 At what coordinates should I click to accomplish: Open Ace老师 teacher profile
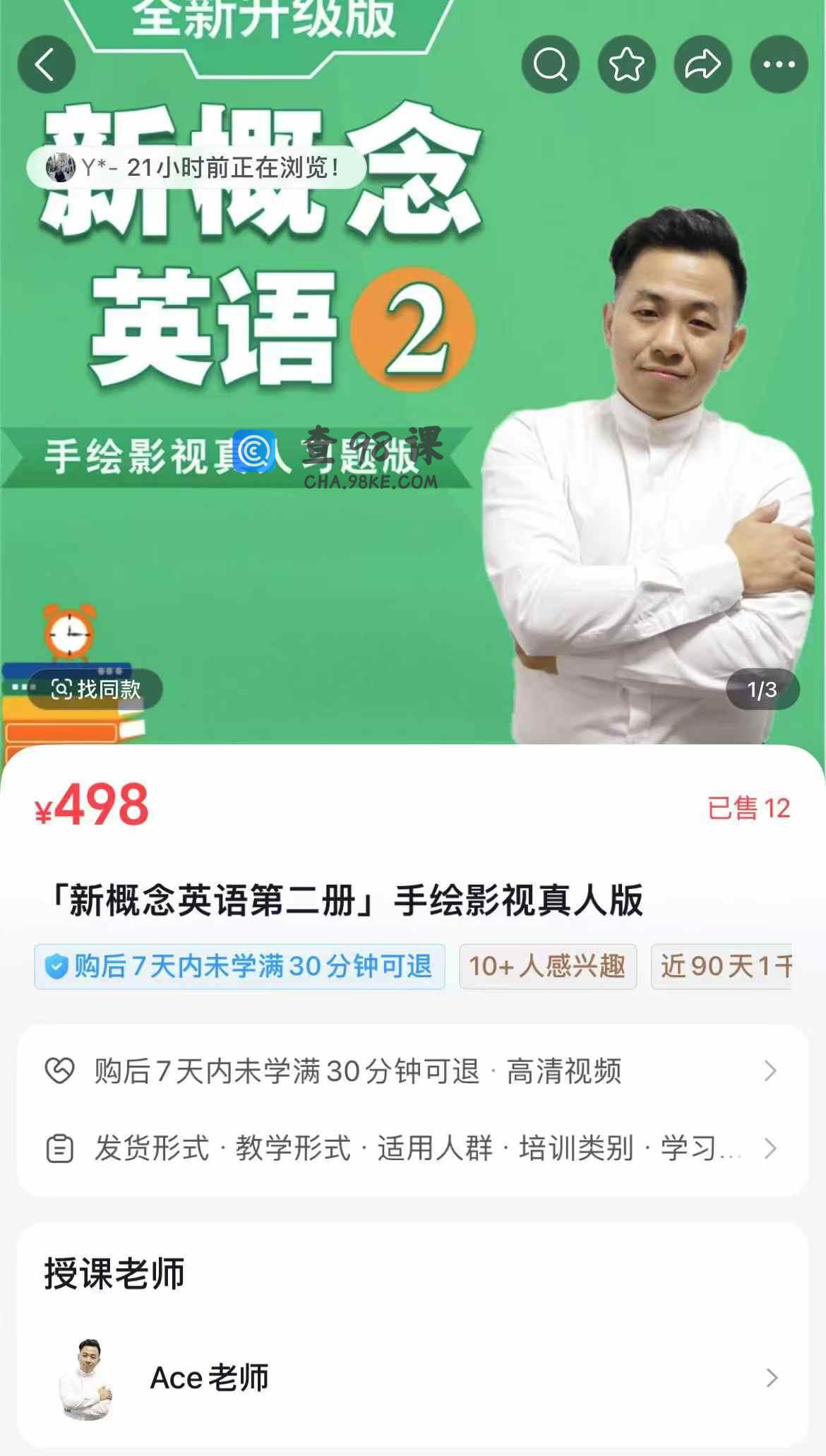click(412, 1378)
